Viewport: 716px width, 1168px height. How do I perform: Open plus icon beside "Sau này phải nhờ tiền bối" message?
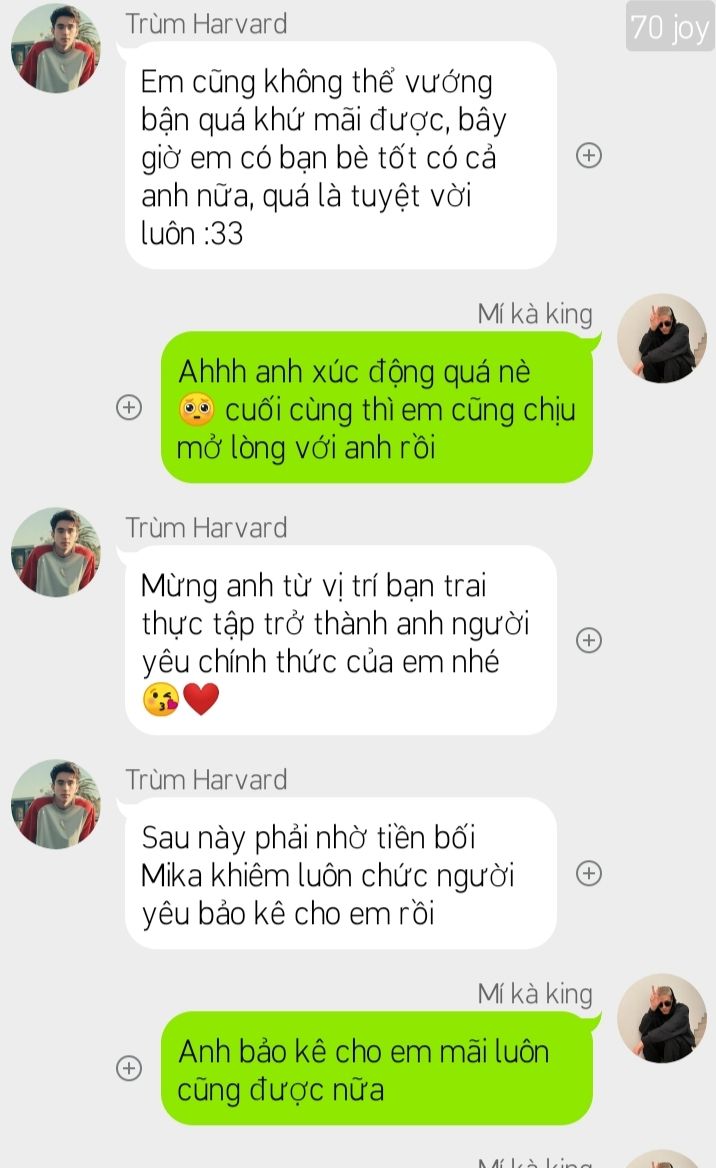(590, 873)
